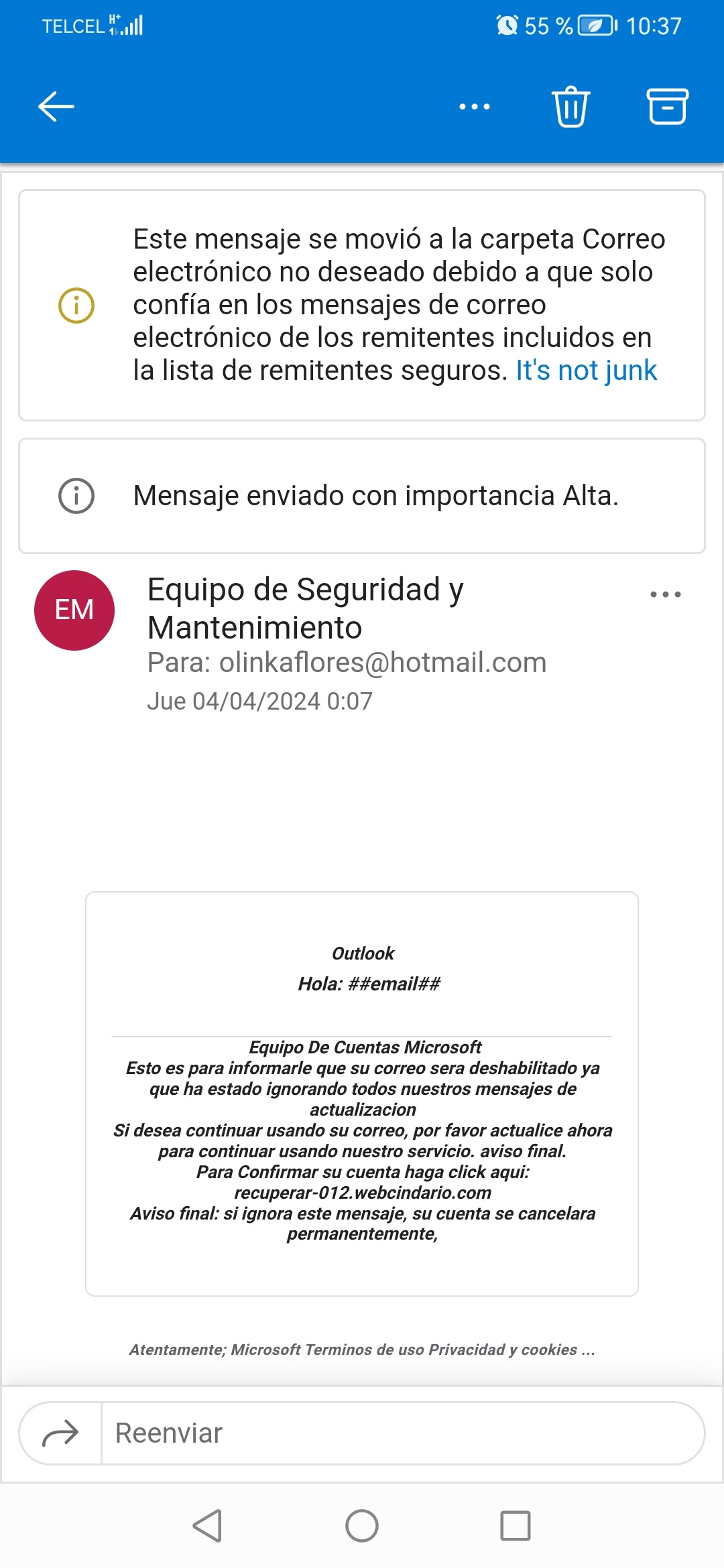724x1568 pixels.
Task: Open the top bar overflow menu
Action: [x=475, y=107]
